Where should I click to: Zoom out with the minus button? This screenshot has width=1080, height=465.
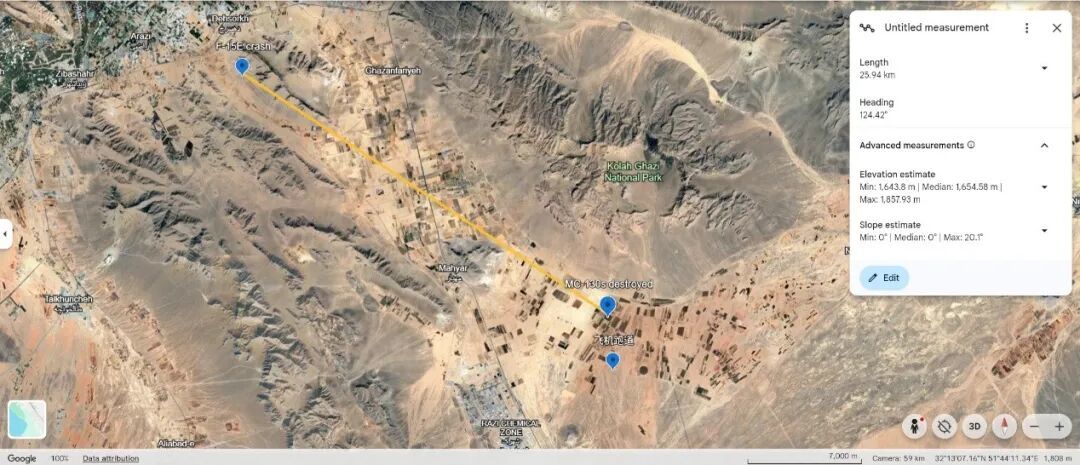tap(1035, 426)
